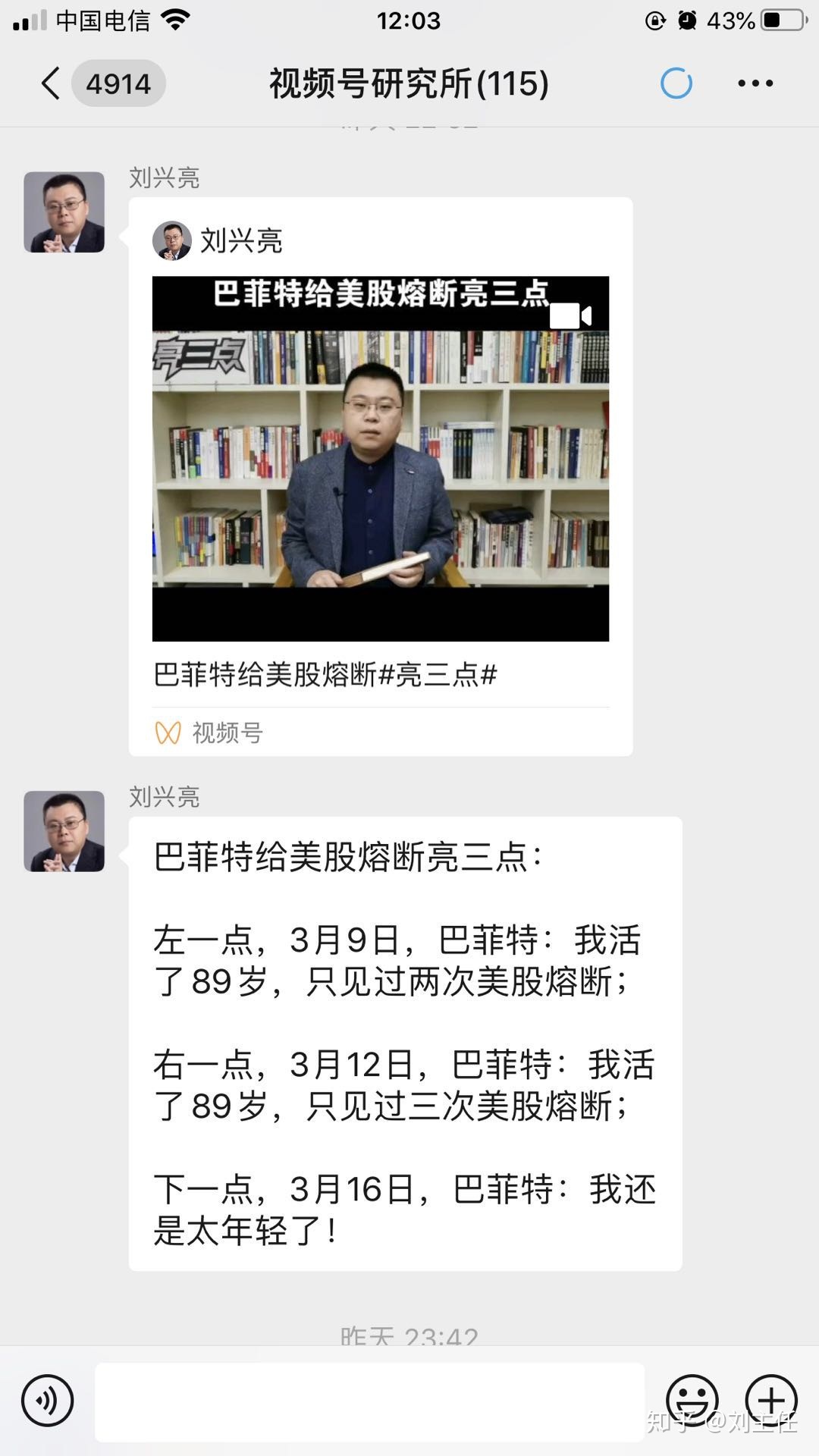Open 刘兴亮's avatar next to the video card
The width and height of the screenshot is (819, 1456).
tap(63, 211)
